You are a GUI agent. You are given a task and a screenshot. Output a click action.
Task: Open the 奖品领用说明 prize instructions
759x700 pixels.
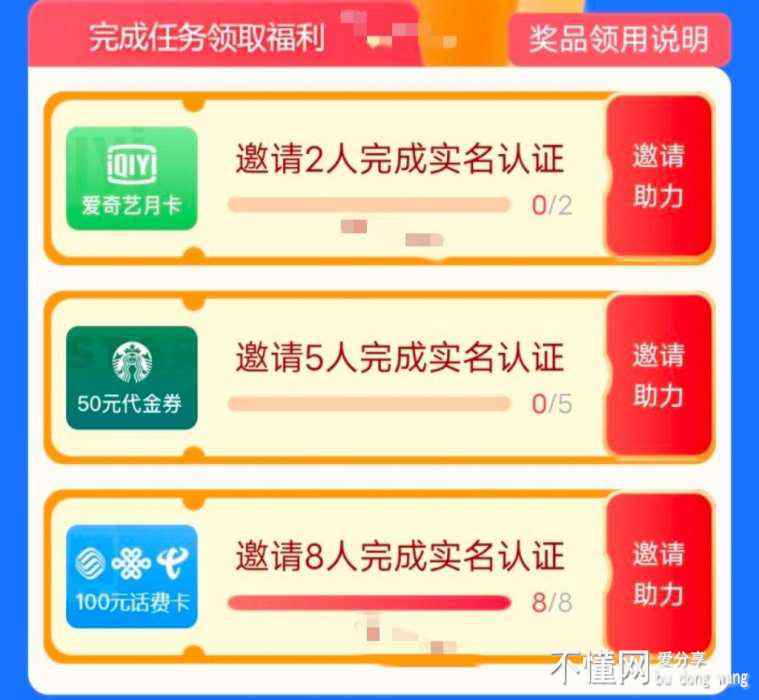pyautogui.click(x=618, y=40)
